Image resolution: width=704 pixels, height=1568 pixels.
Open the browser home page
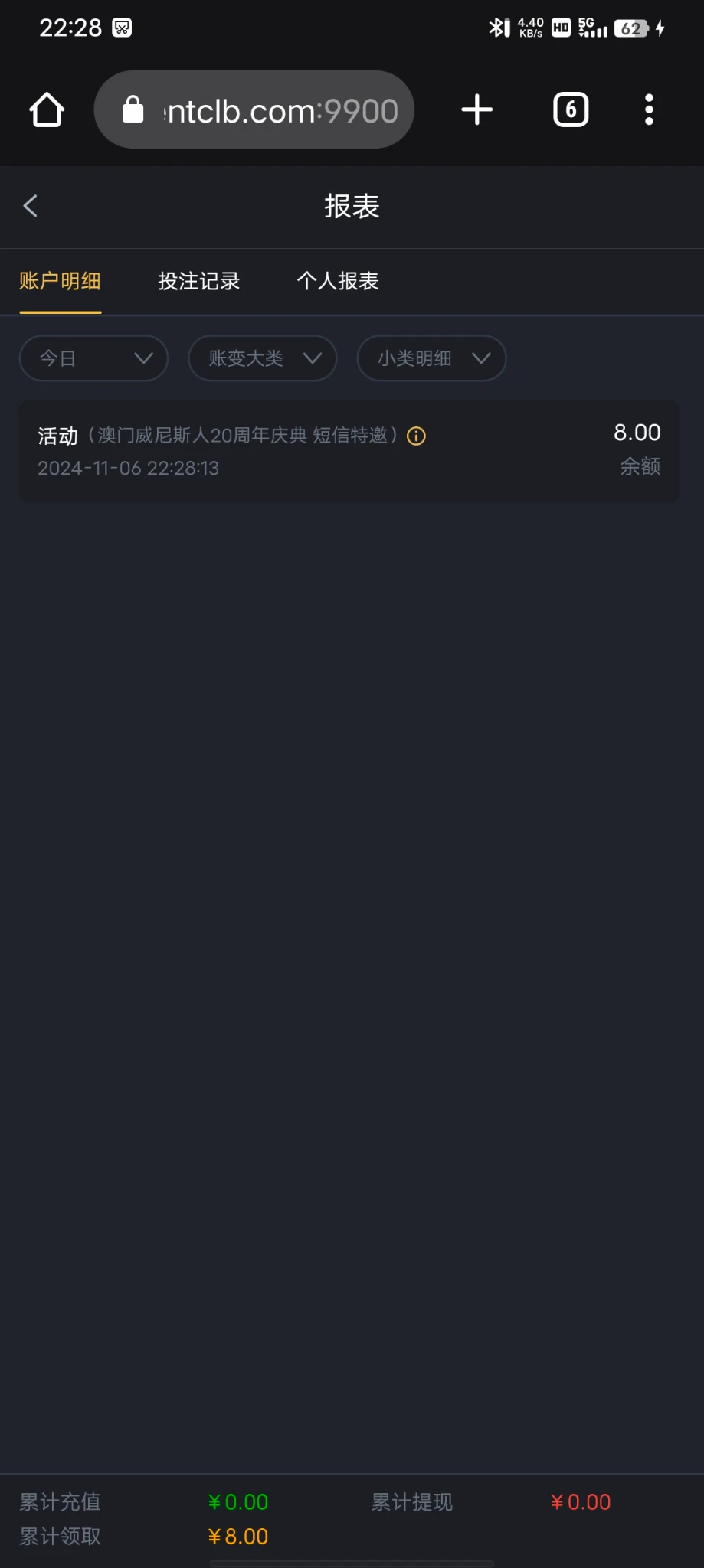coord(47,110)
